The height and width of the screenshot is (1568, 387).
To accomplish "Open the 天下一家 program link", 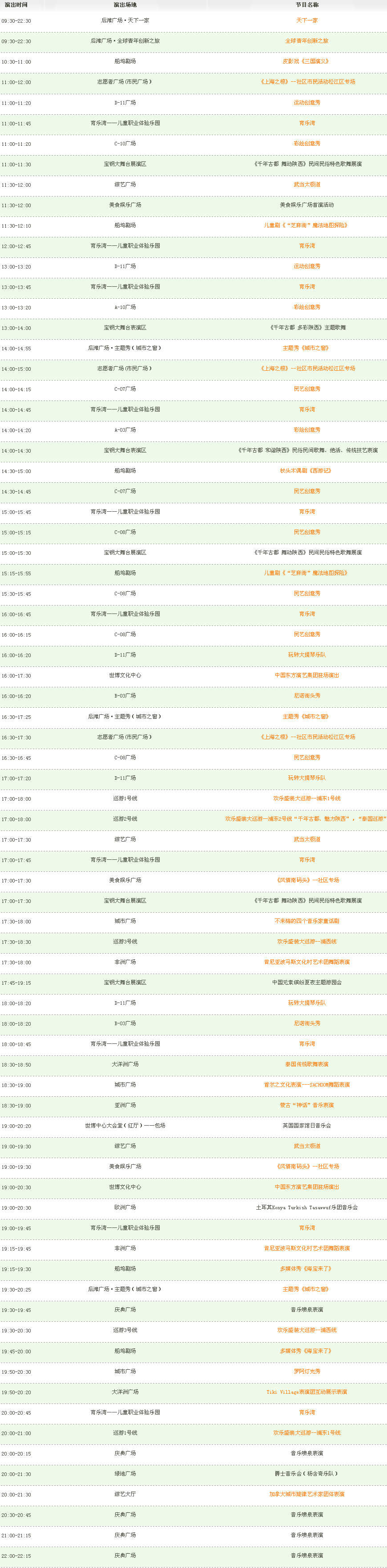I will click(306, 21).
